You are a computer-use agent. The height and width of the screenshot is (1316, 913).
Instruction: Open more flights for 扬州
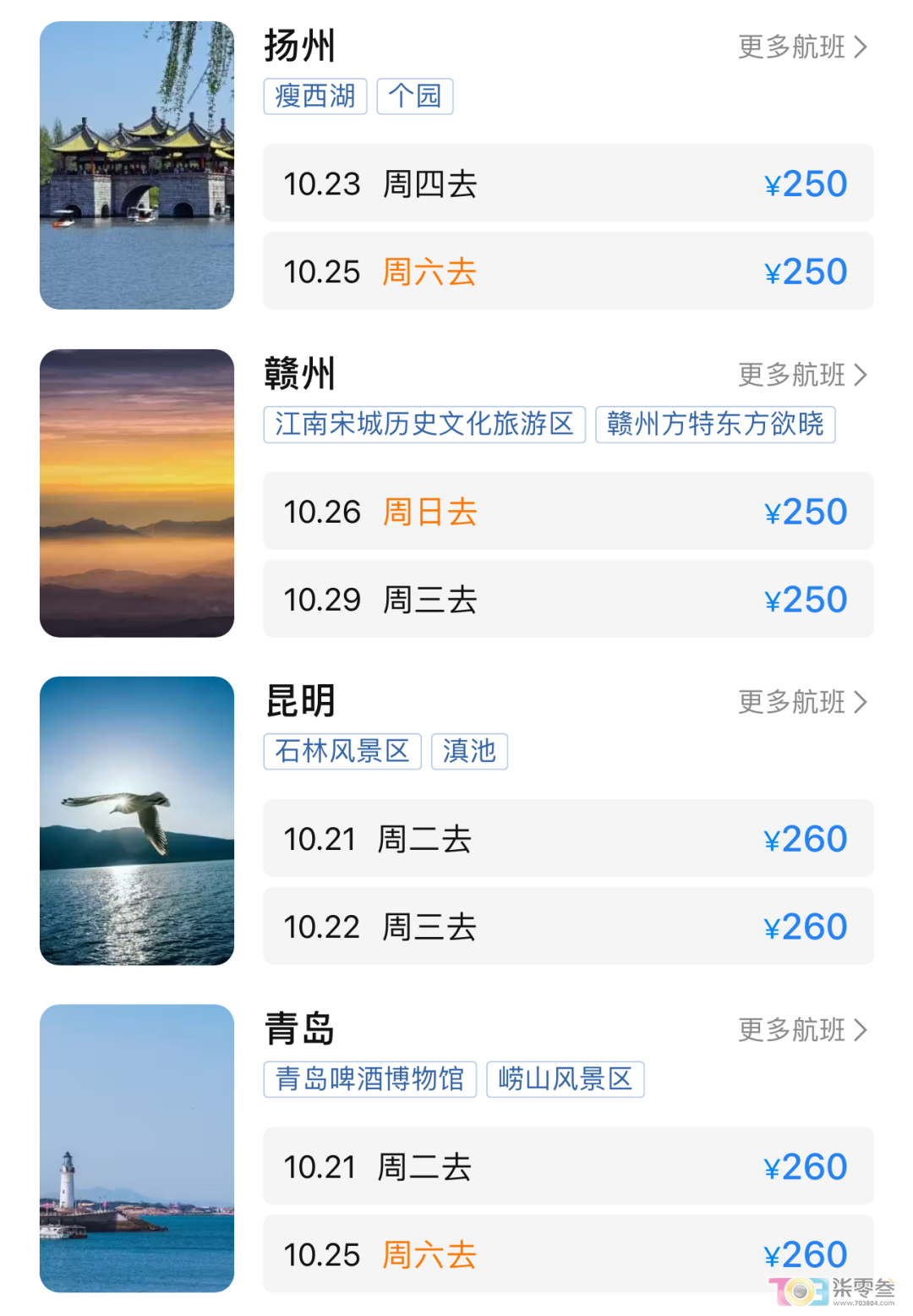[802, 47]
